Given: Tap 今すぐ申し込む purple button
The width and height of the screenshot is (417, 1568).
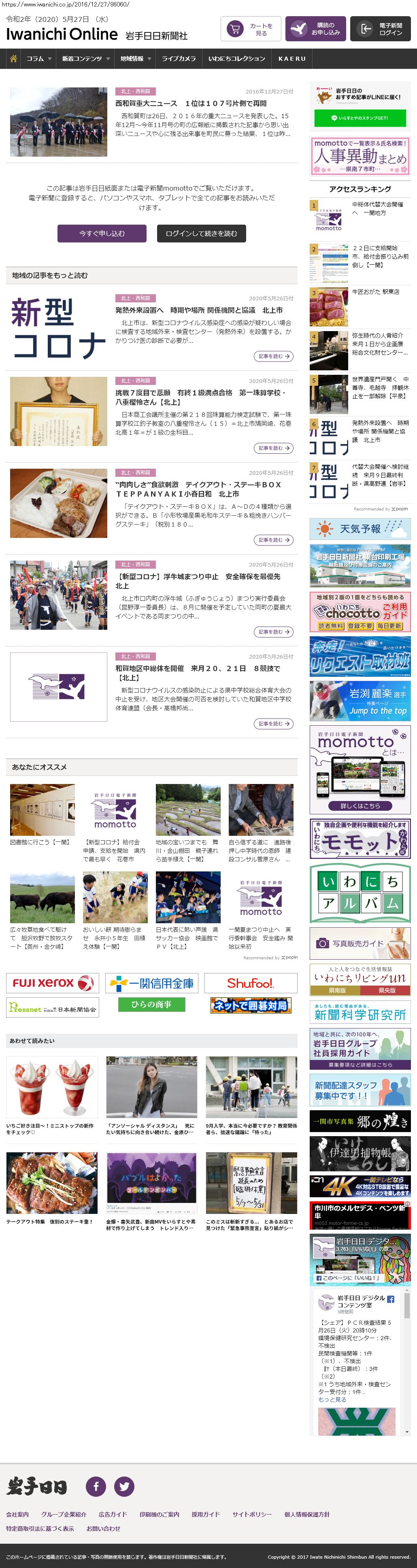Looking at the screenshot, I should [102, 233].
